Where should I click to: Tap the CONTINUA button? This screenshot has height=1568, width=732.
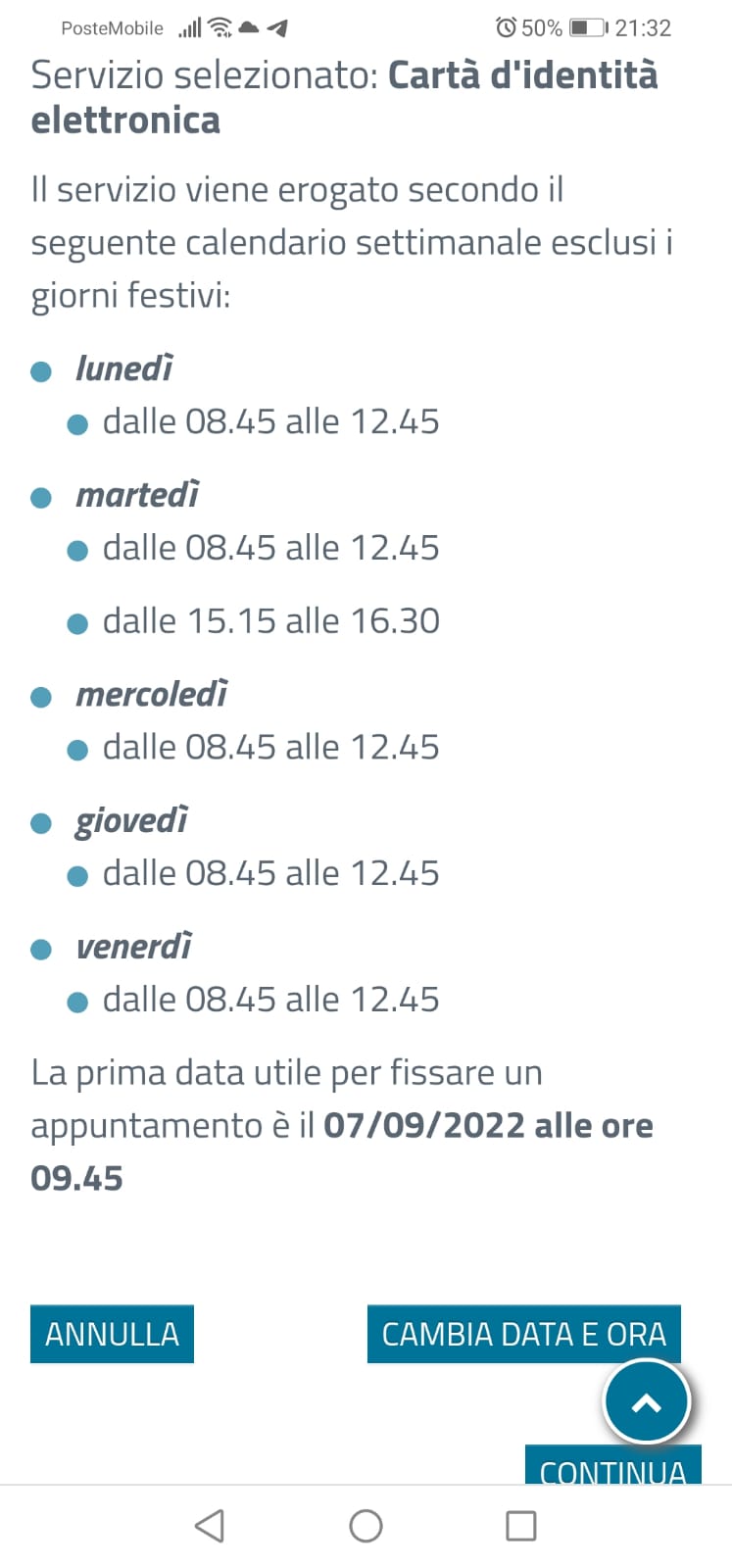(x=568, y=1468)
